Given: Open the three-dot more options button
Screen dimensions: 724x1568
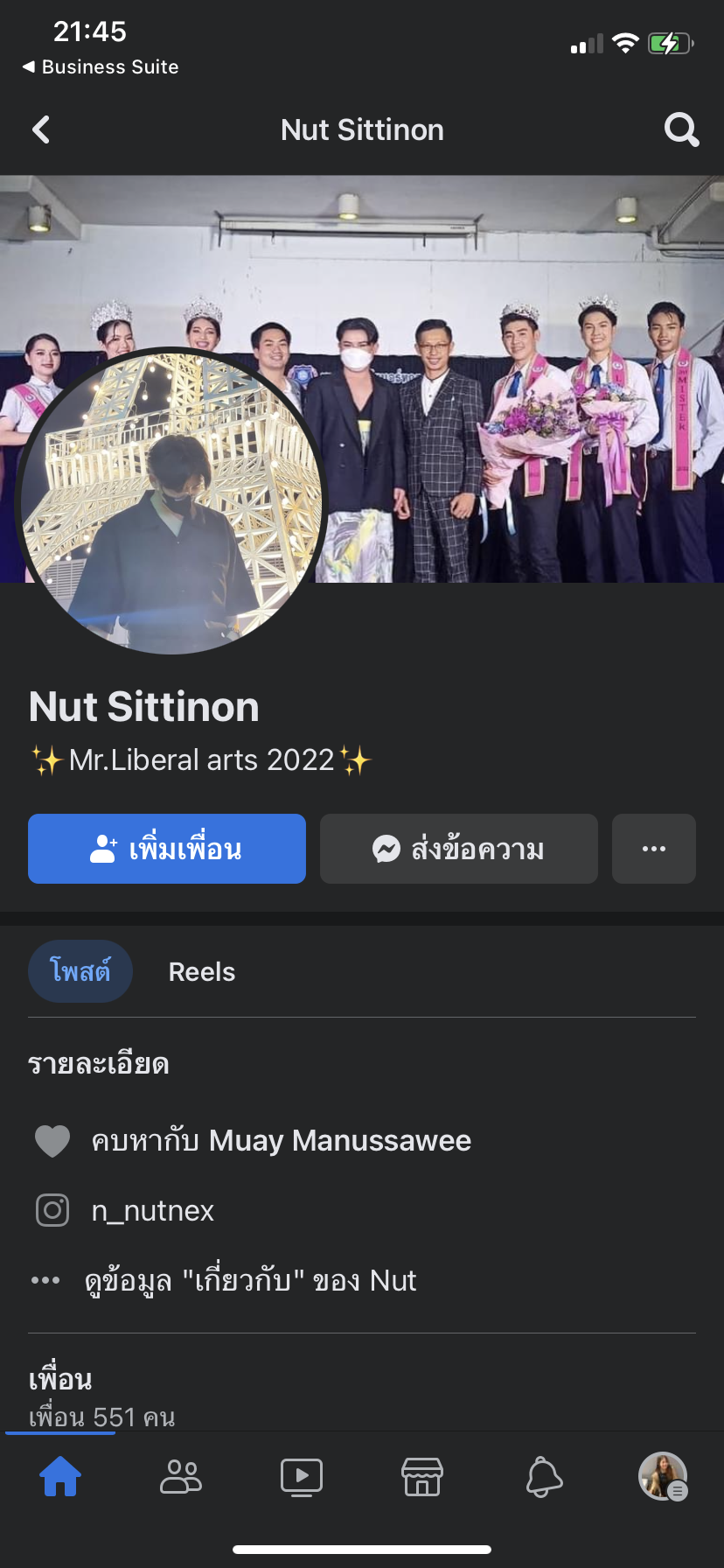Looking at the screenshot, I should 654,849.
